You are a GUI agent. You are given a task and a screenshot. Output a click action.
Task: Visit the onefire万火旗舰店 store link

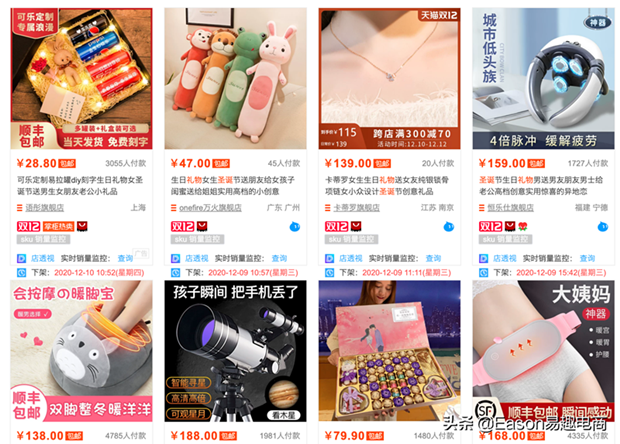[204, 208]
